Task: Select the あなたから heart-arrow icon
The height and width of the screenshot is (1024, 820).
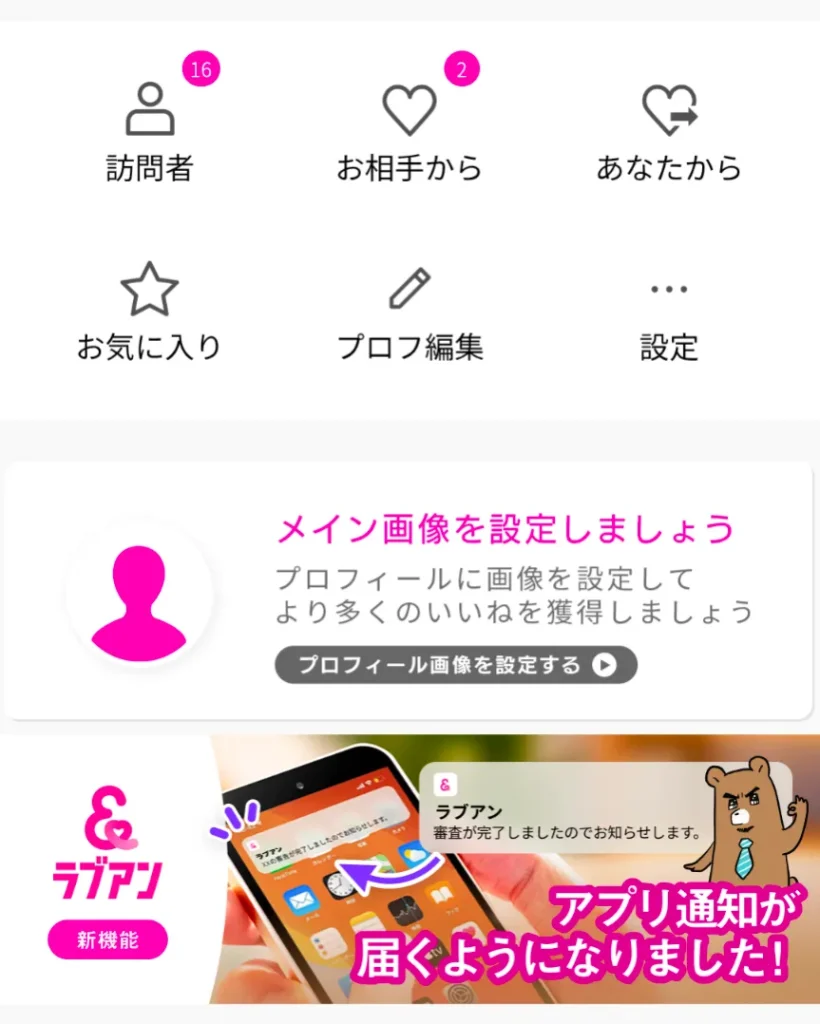Action: click(668, 108)
